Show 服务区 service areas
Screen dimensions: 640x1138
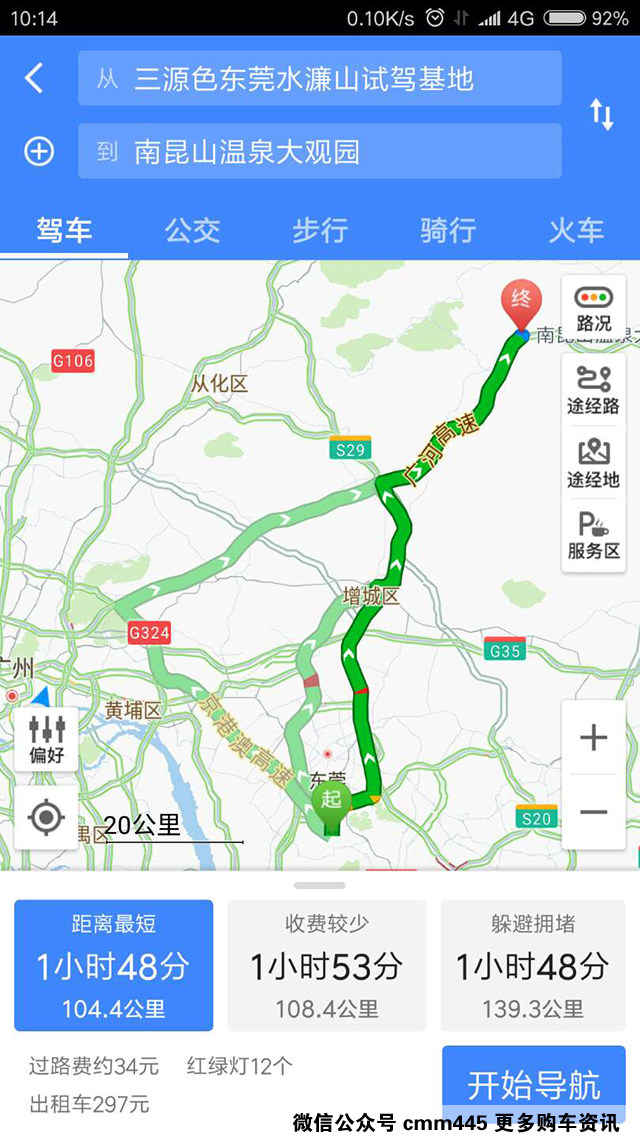(x=594, y=536)
